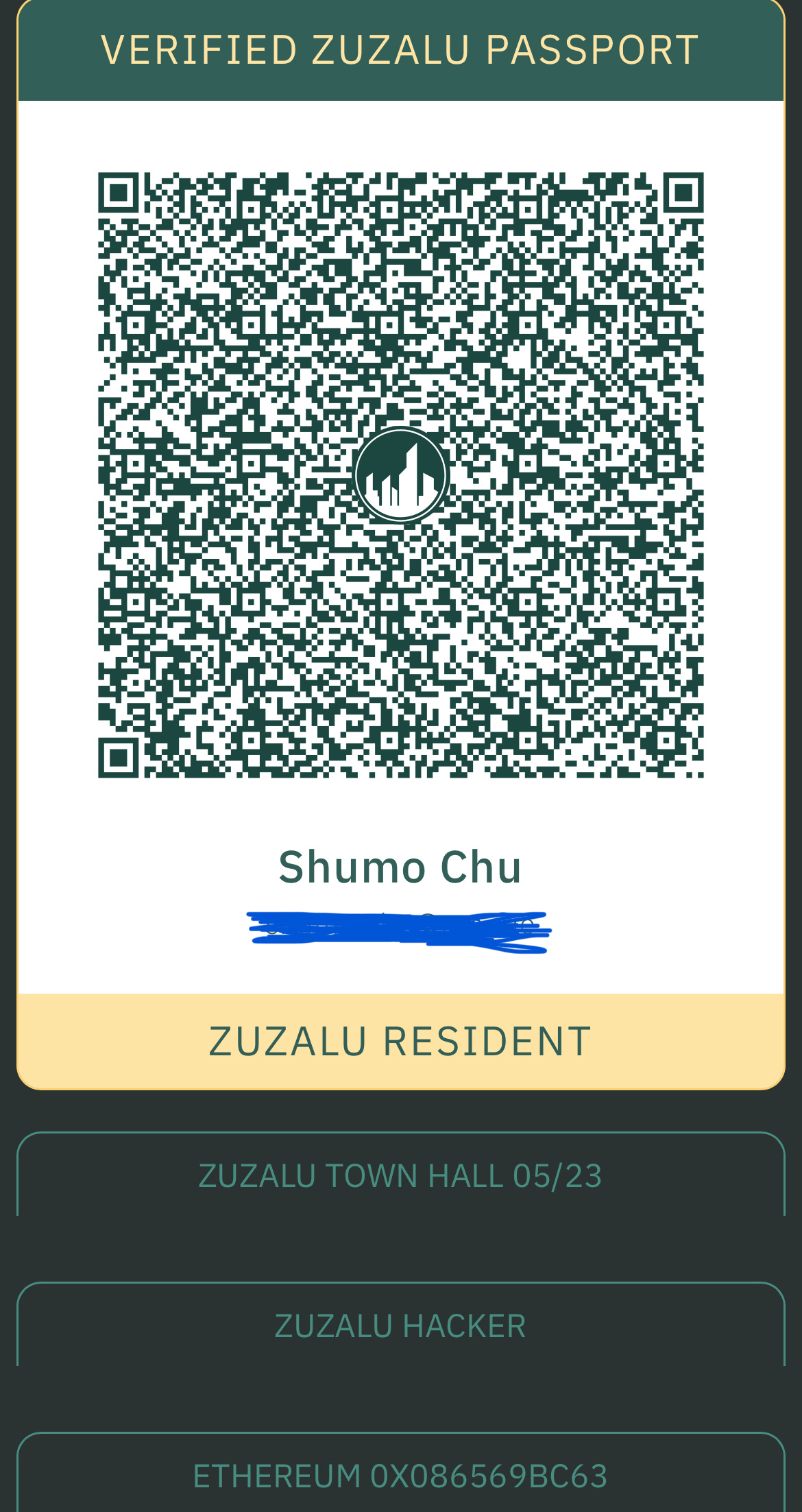Select the Ethereum 0X086569BC63 card

[x=400, y=1476]
